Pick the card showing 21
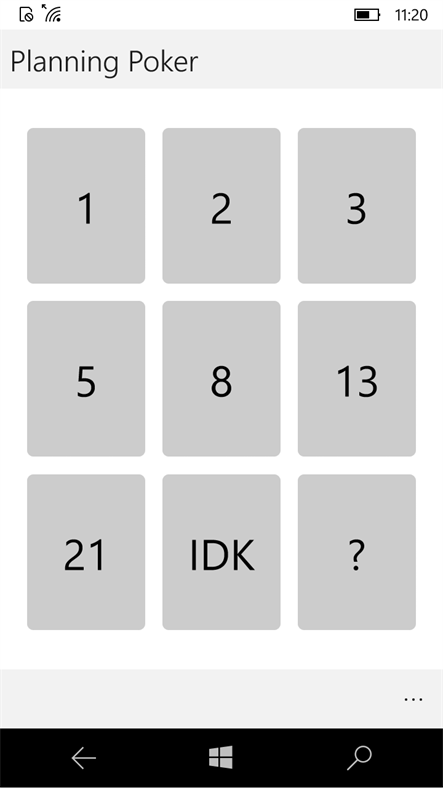Viewport: 443px width, 788px height. (x=86, y=552)
